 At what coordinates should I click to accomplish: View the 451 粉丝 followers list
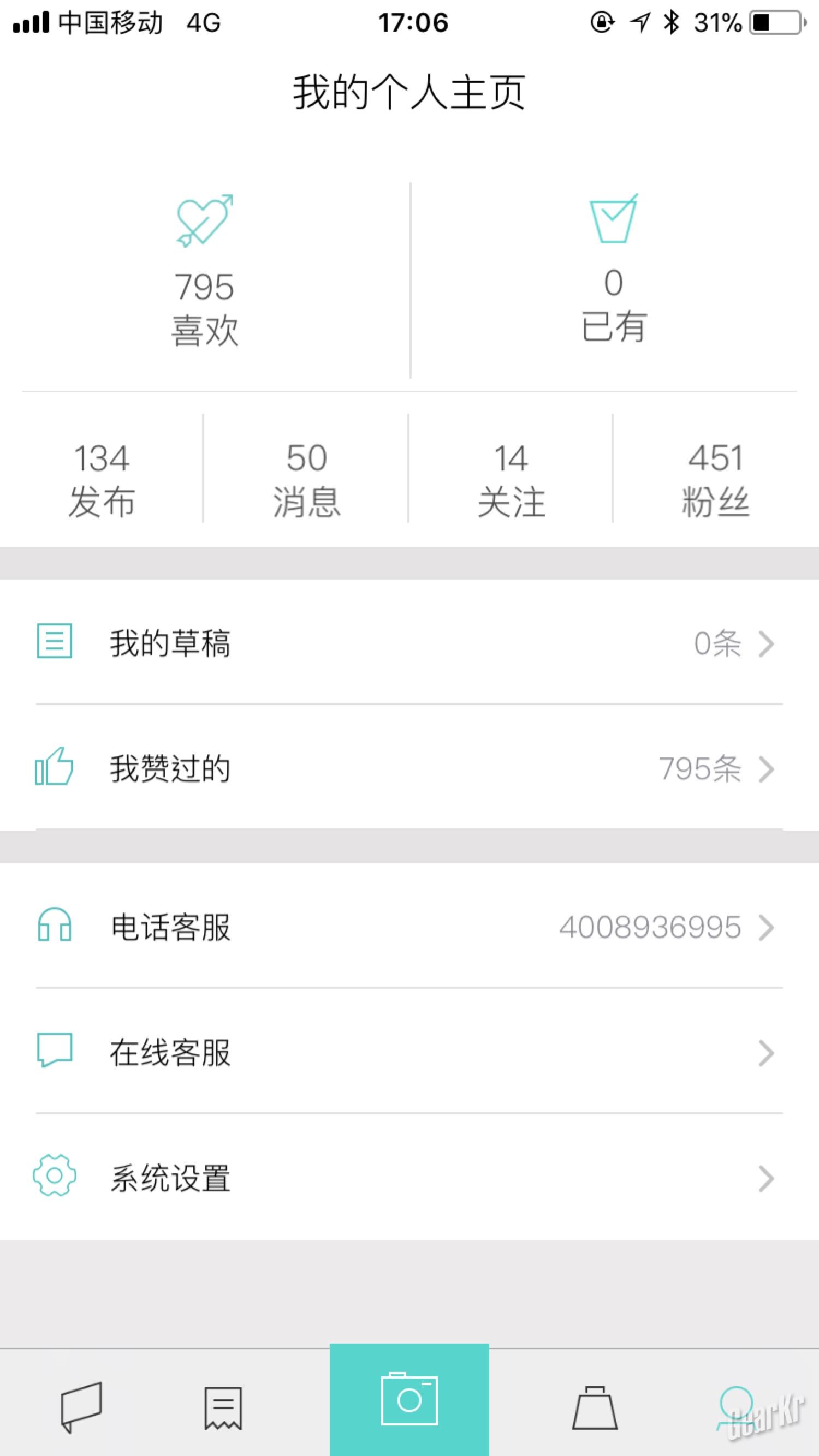pyautogui.click(x=715, y=479)
